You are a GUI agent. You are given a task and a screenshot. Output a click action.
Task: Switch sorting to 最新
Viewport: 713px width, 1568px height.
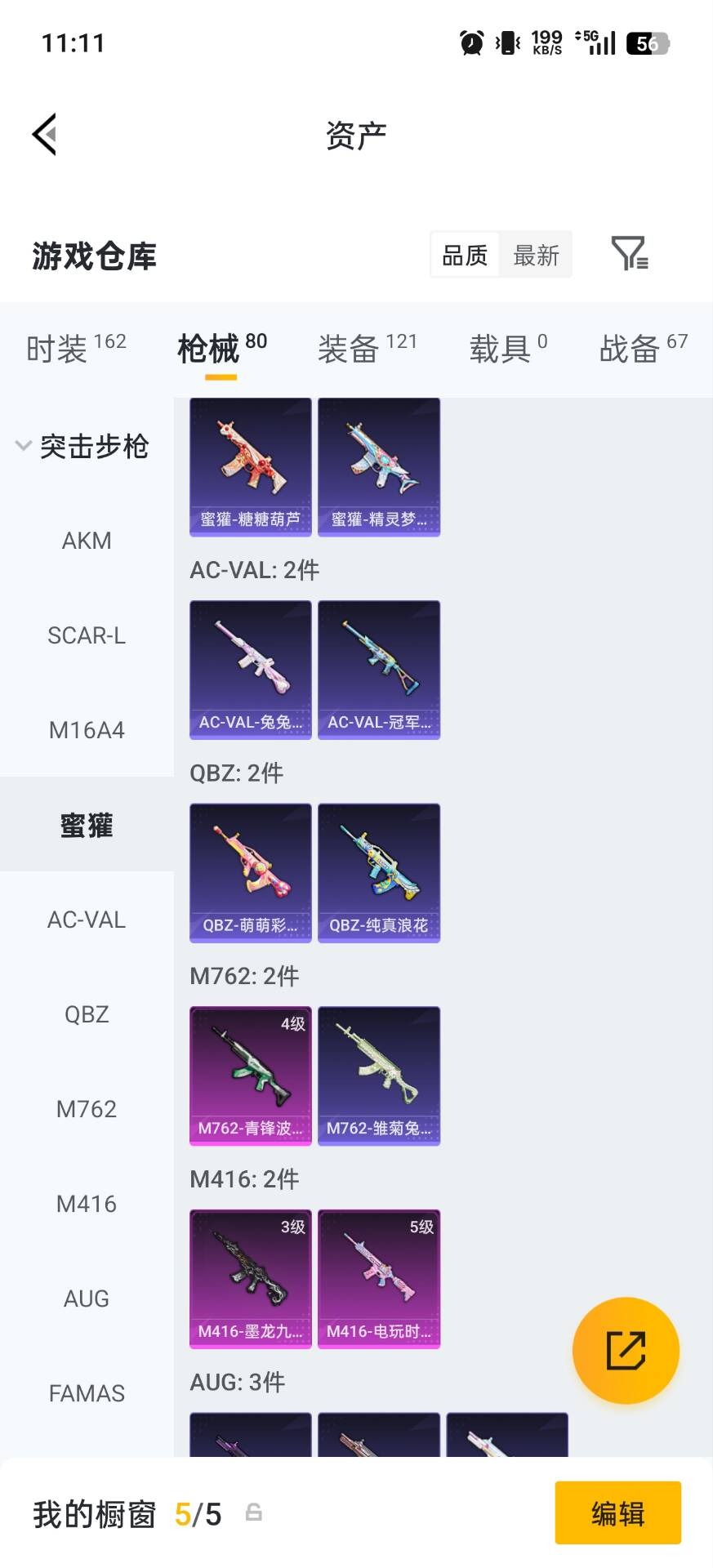point(536,254)
